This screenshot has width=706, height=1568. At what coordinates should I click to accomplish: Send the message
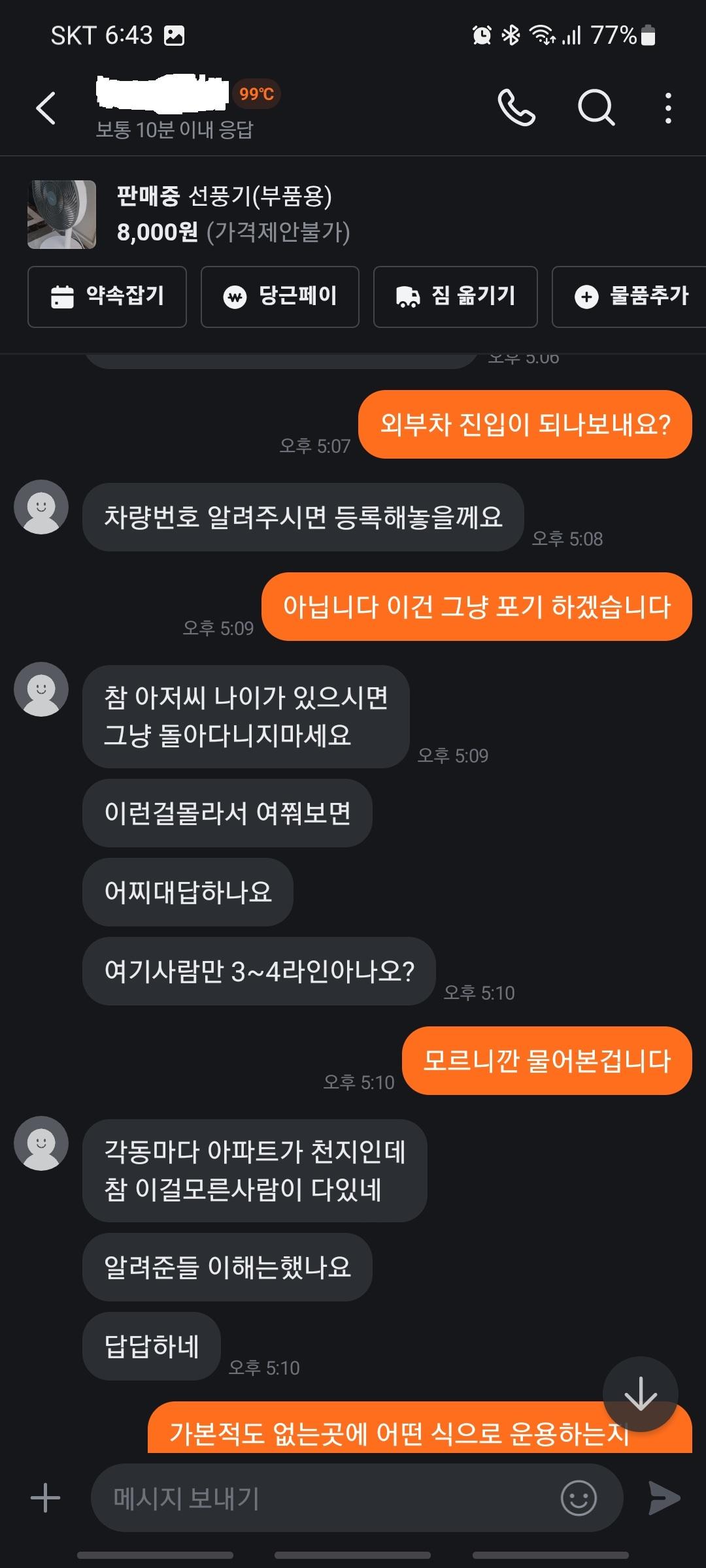pos(664,1498)
